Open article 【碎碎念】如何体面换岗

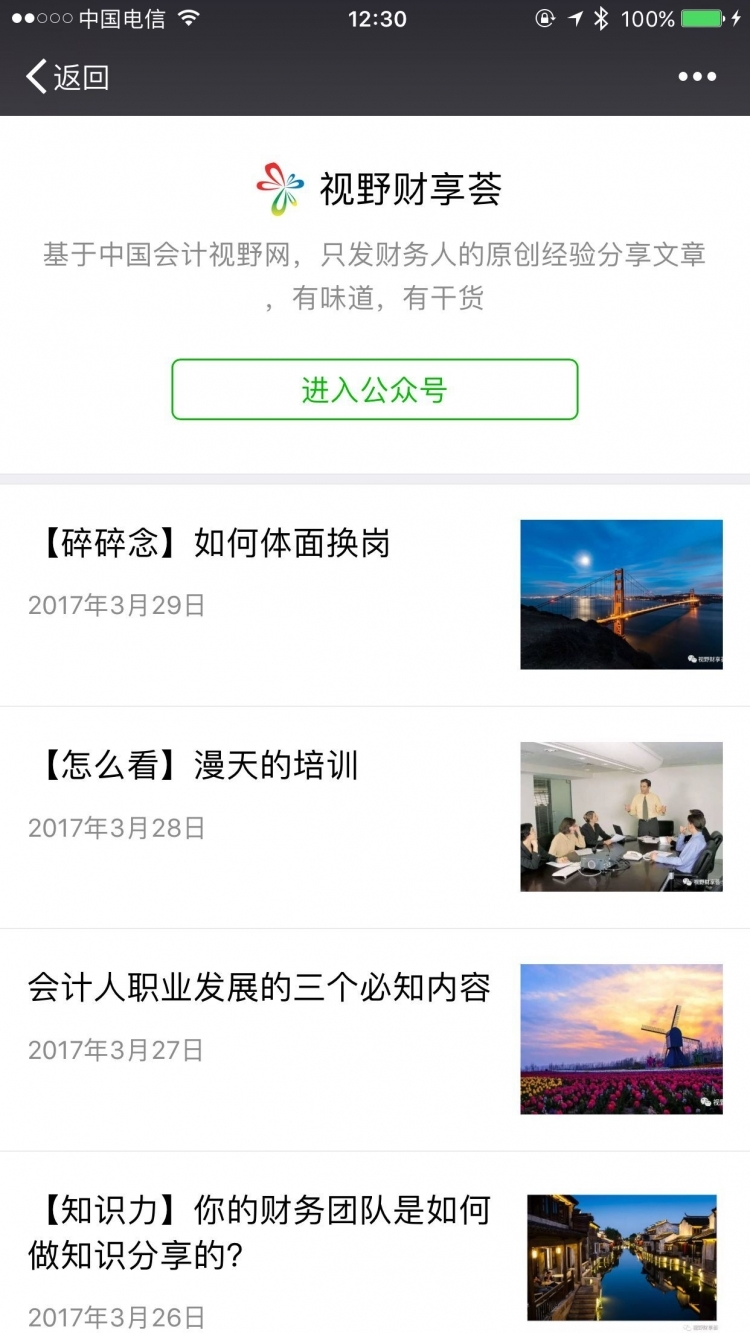(210, 544)
